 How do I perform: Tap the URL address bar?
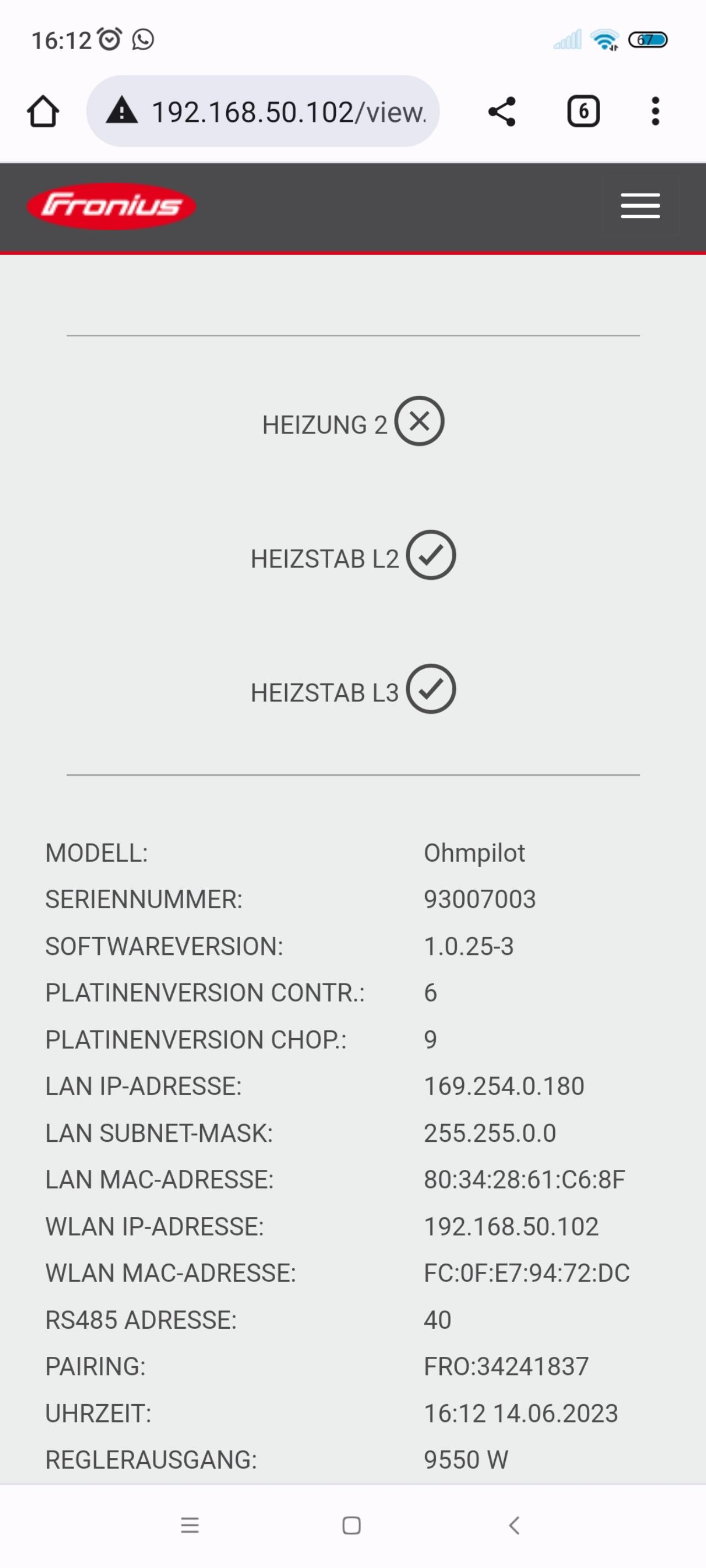(263, 111)
